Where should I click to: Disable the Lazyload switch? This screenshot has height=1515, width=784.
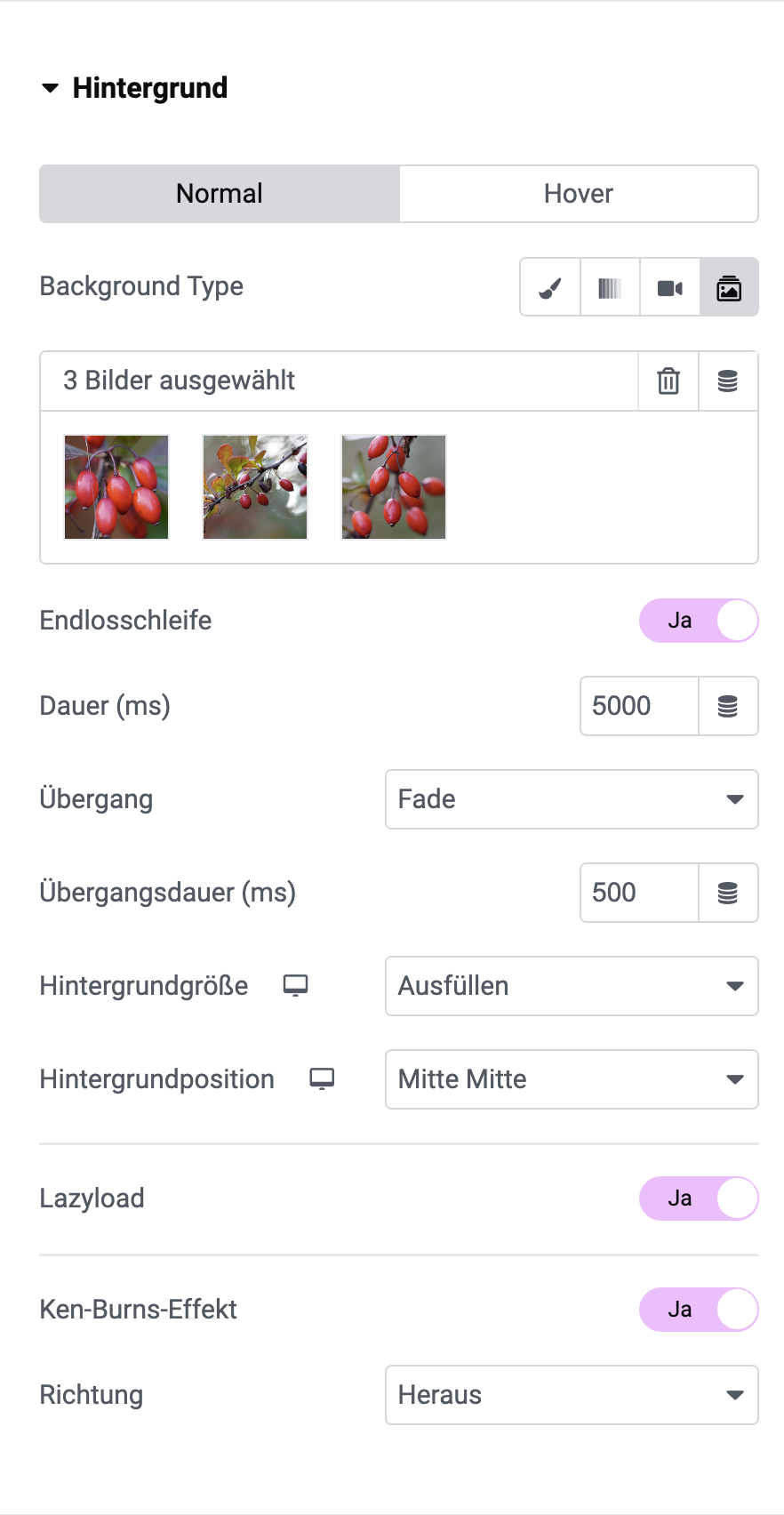699,1198
